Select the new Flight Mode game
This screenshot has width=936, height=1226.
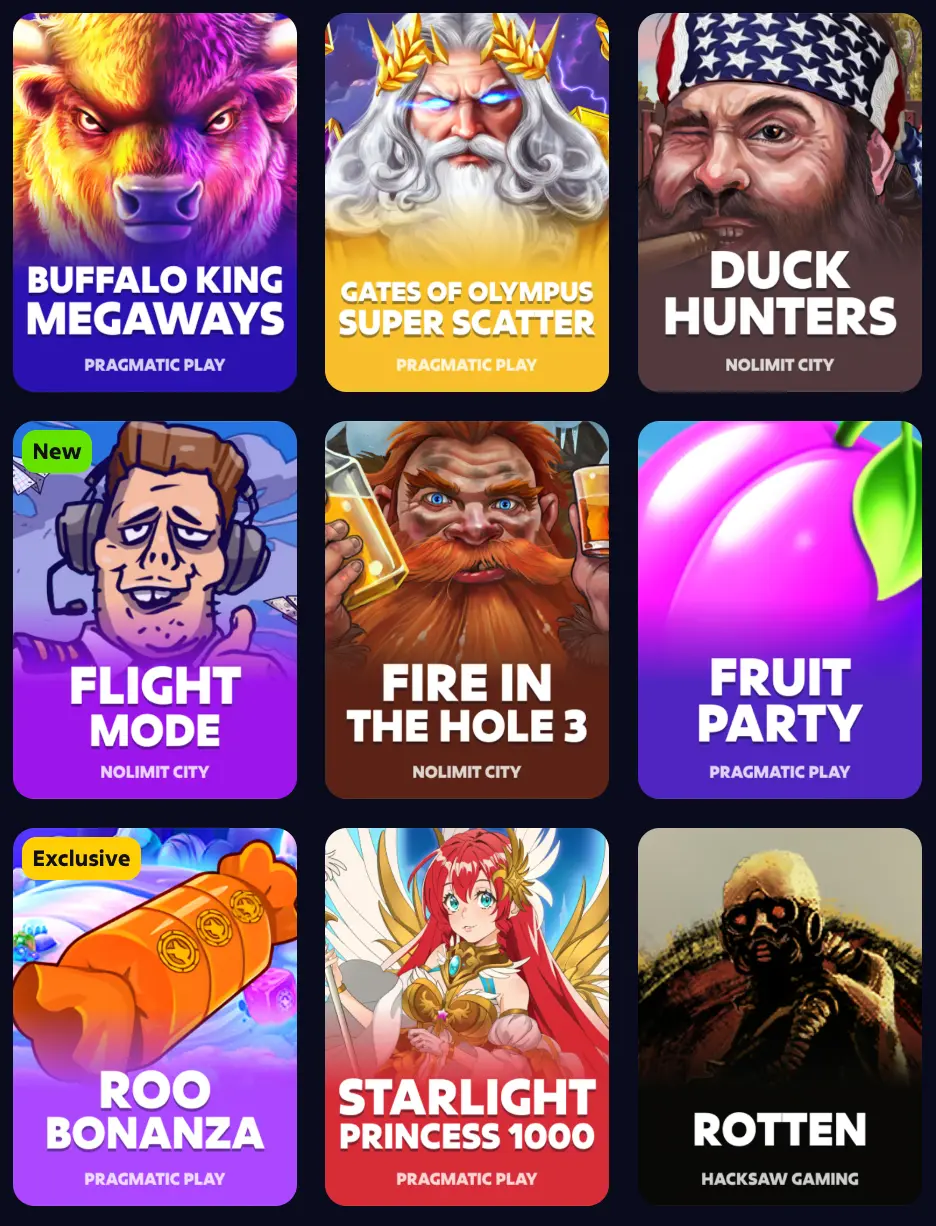(155, 610)
